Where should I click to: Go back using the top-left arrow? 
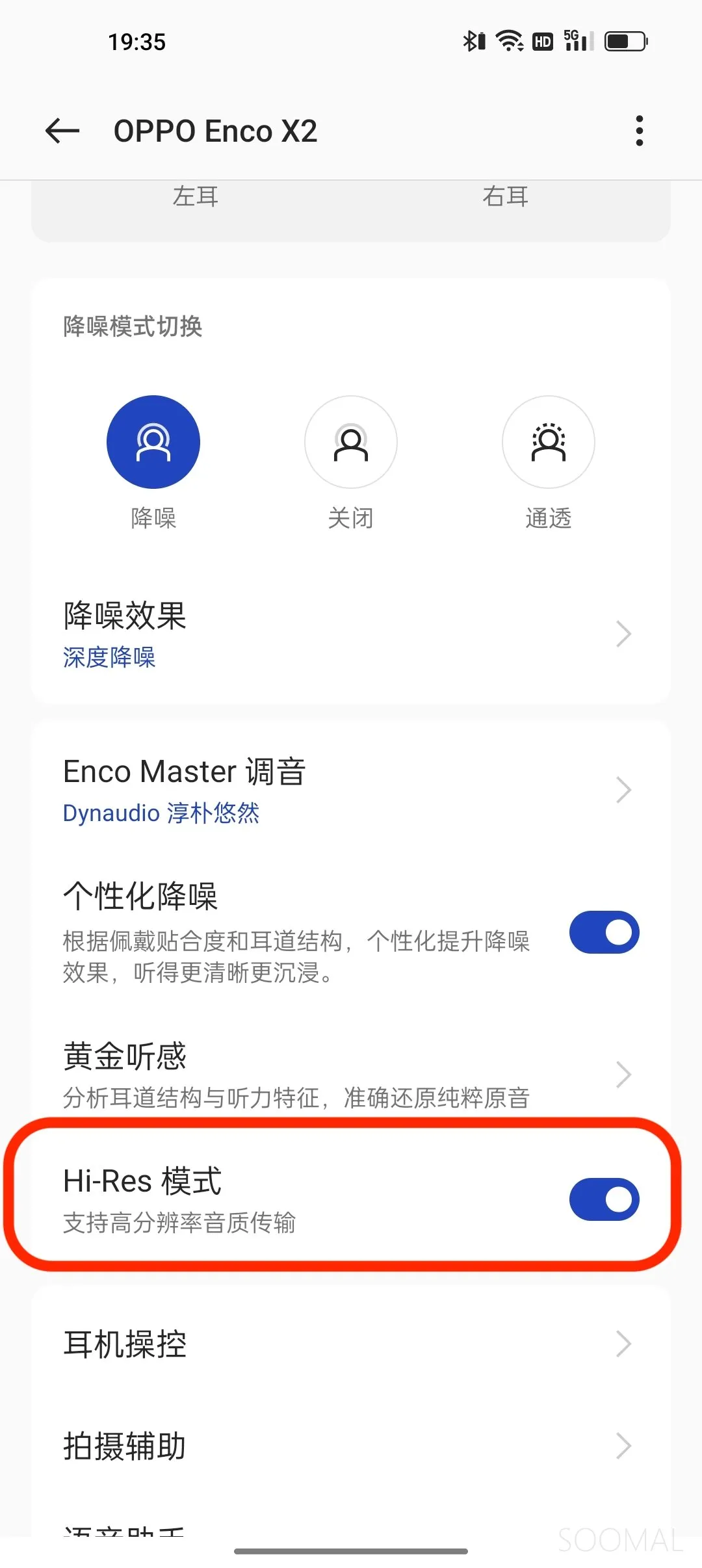click(62, 131)
